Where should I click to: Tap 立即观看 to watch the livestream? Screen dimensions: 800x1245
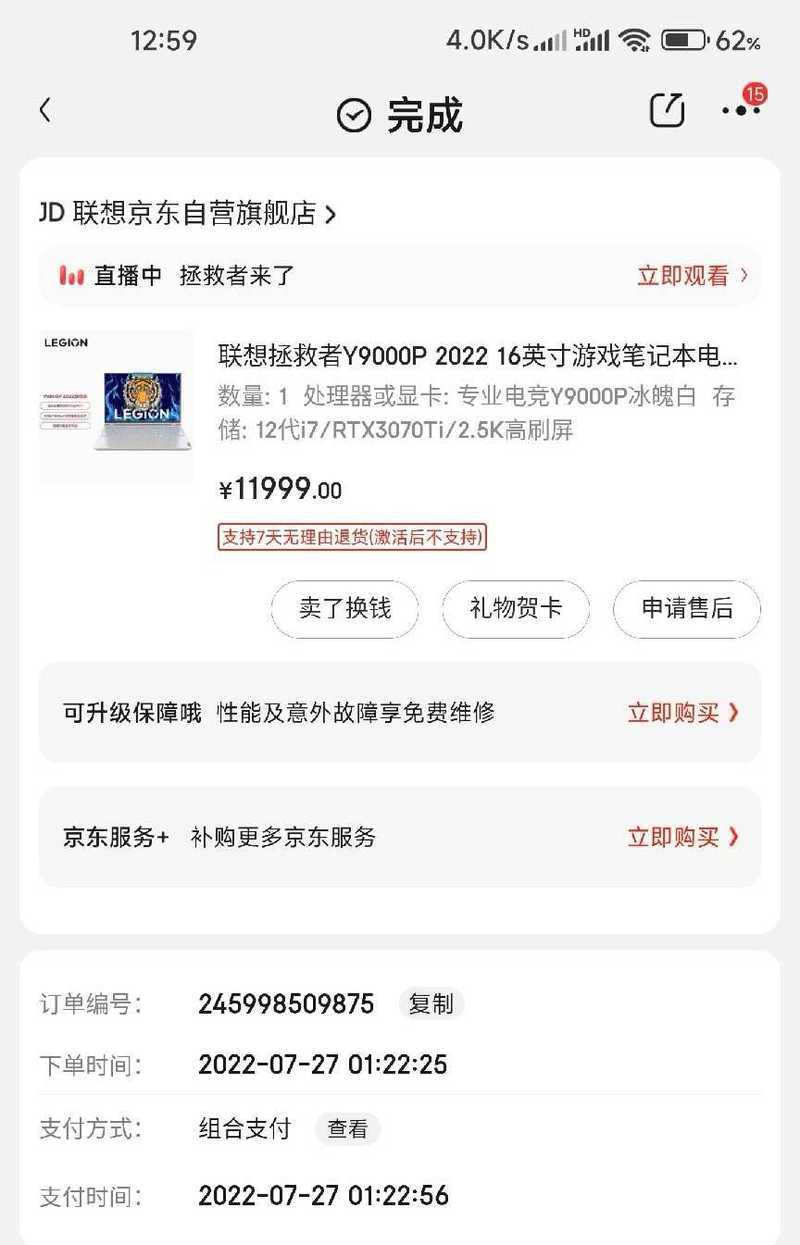click(692, 276)
